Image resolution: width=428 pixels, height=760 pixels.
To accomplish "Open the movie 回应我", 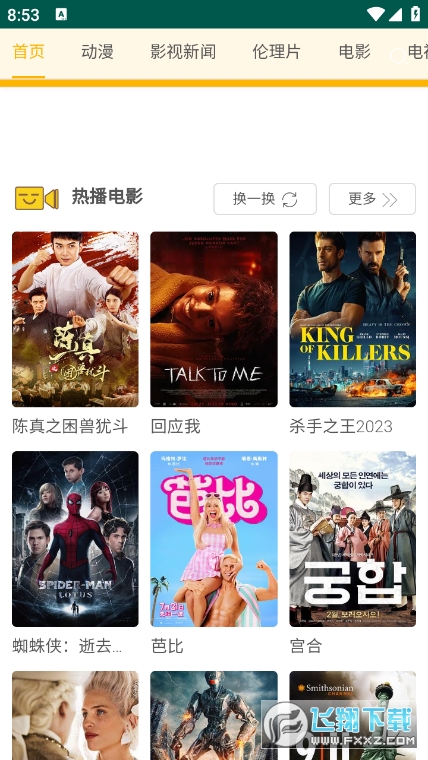I will [x=214, y=333].
